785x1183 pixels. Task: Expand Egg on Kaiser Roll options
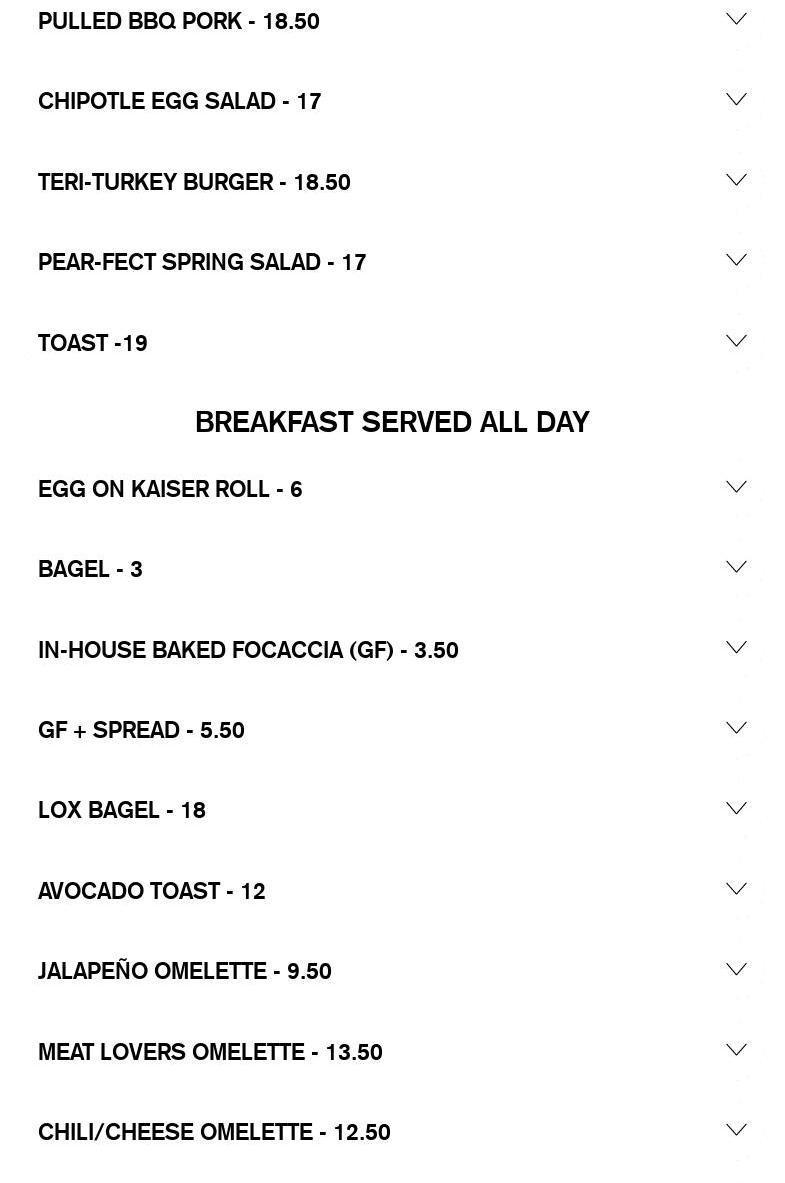coord(736,487)
